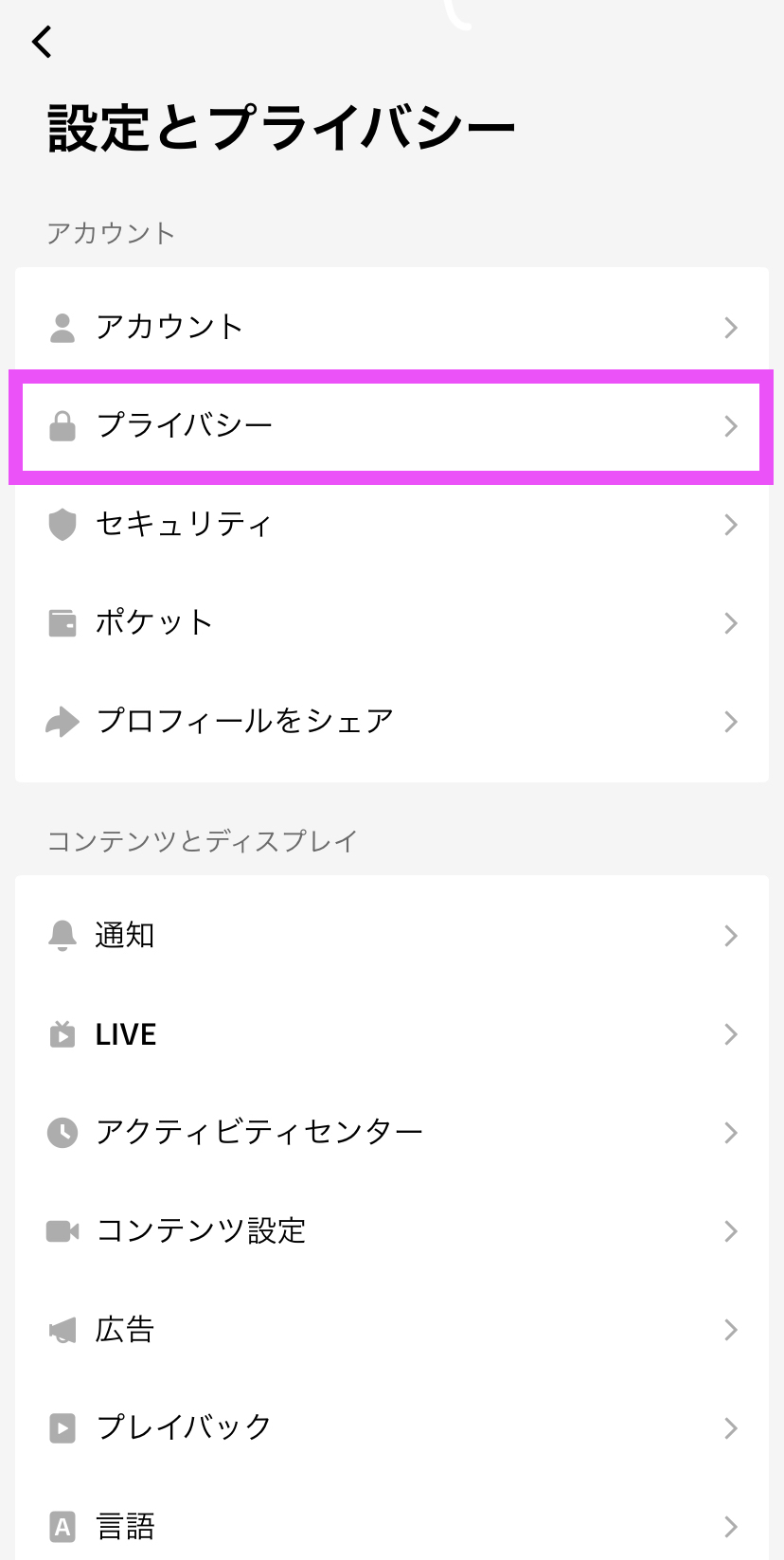
Task: Open the ポケット row
Action: tap(392, 623)
